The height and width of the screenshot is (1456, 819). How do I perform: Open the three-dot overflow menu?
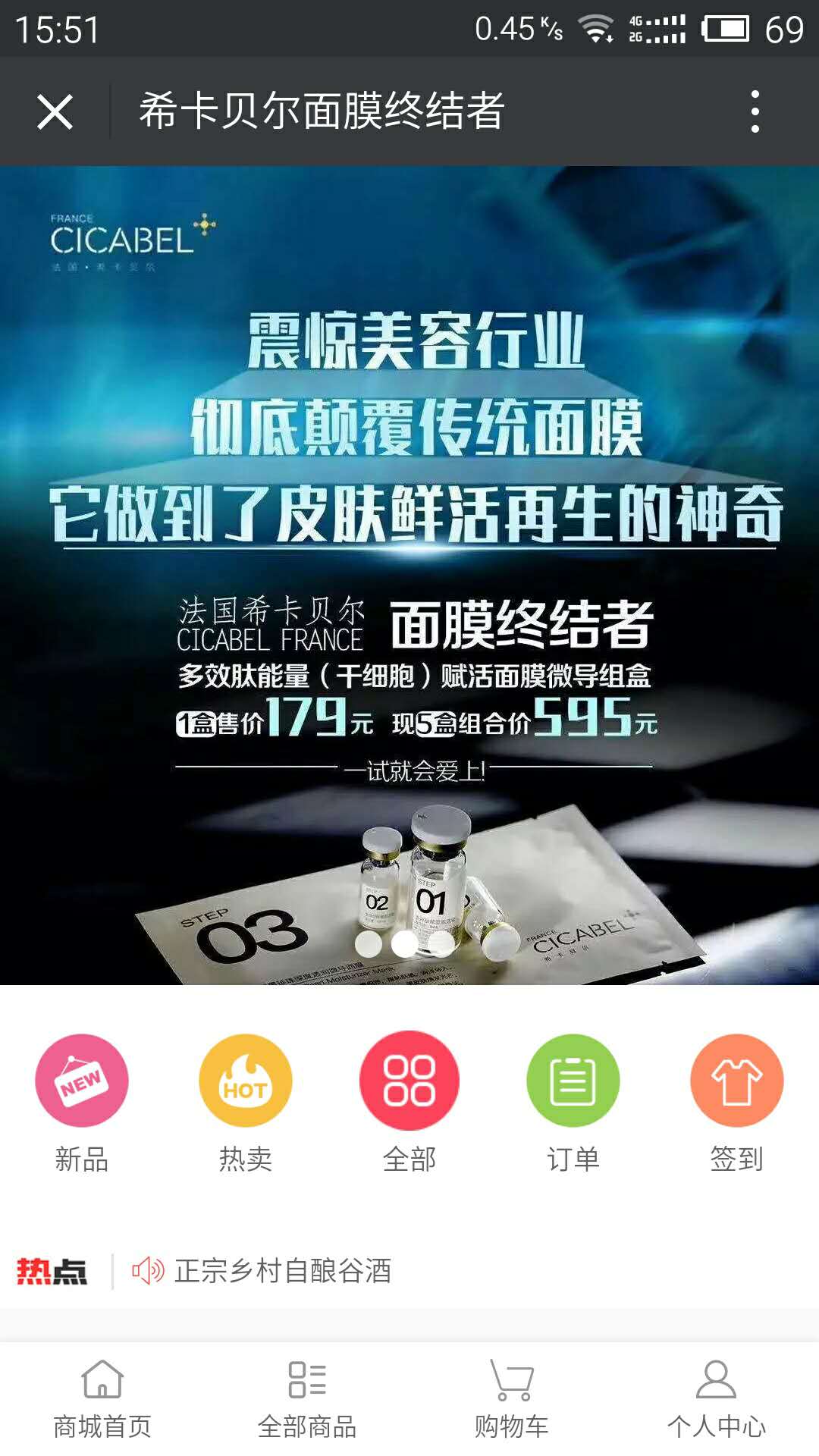click(755, 111)
